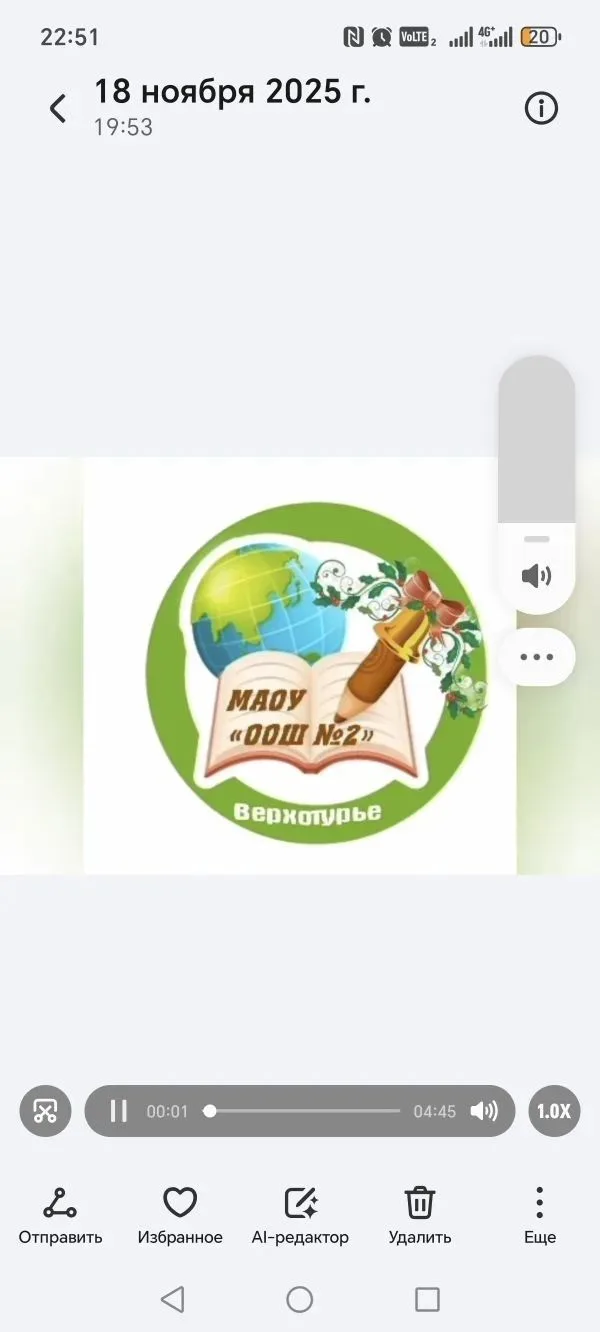600x1332 pixels.
Task: Mute the video from the playback bar
Action: tap(484, 1111)
